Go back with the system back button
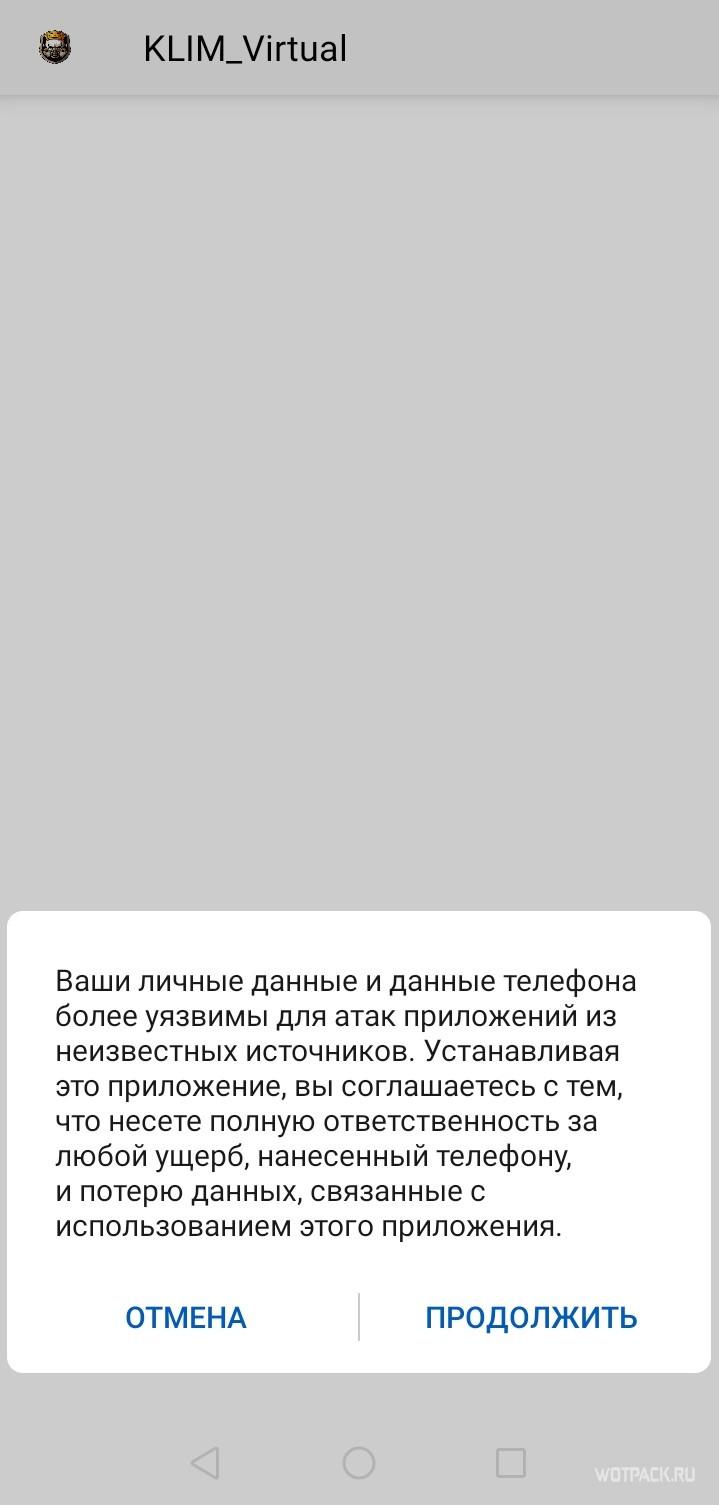719x1505 pixels. [205, 1463]
